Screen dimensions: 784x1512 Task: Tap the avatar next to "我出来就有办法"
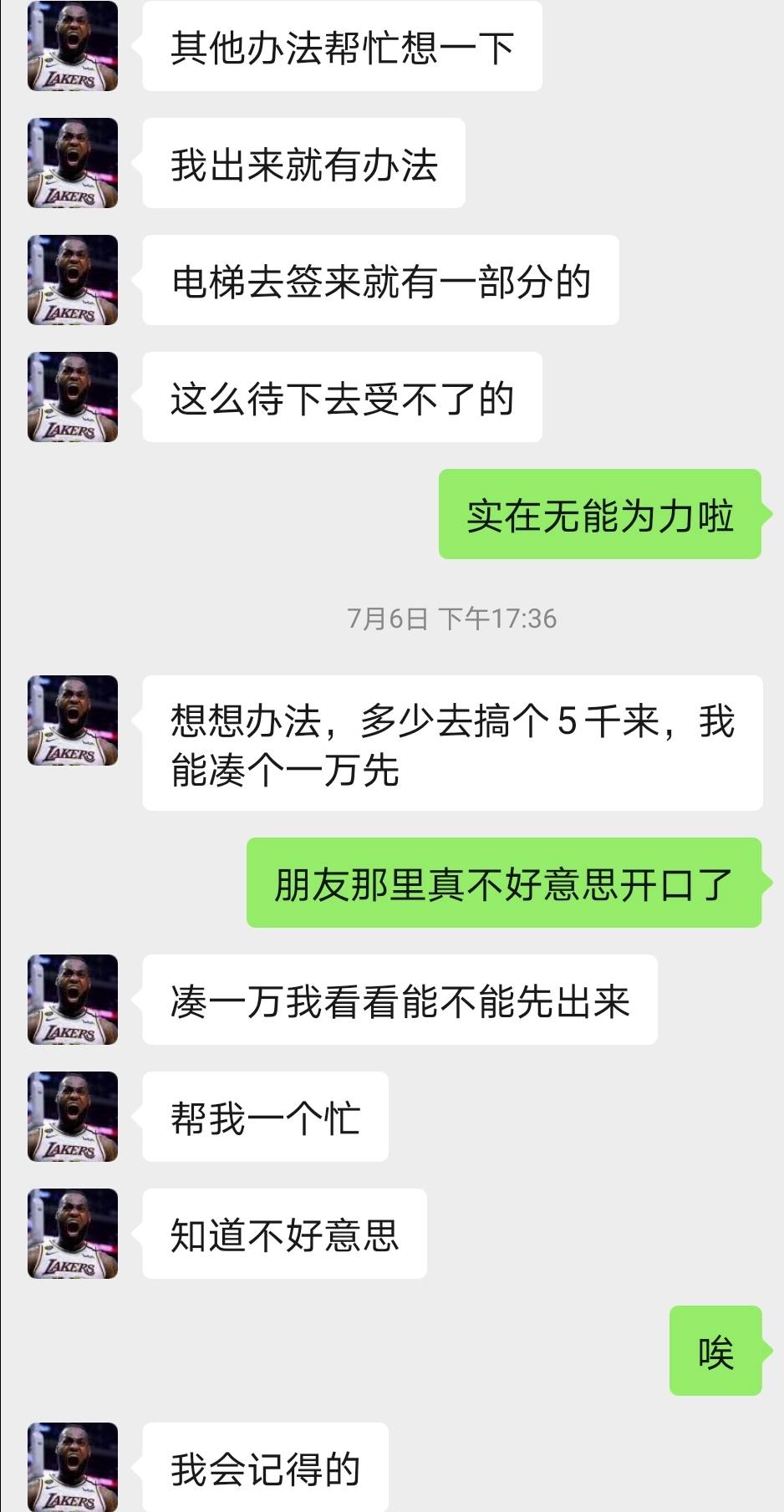(x=73, y=163)
